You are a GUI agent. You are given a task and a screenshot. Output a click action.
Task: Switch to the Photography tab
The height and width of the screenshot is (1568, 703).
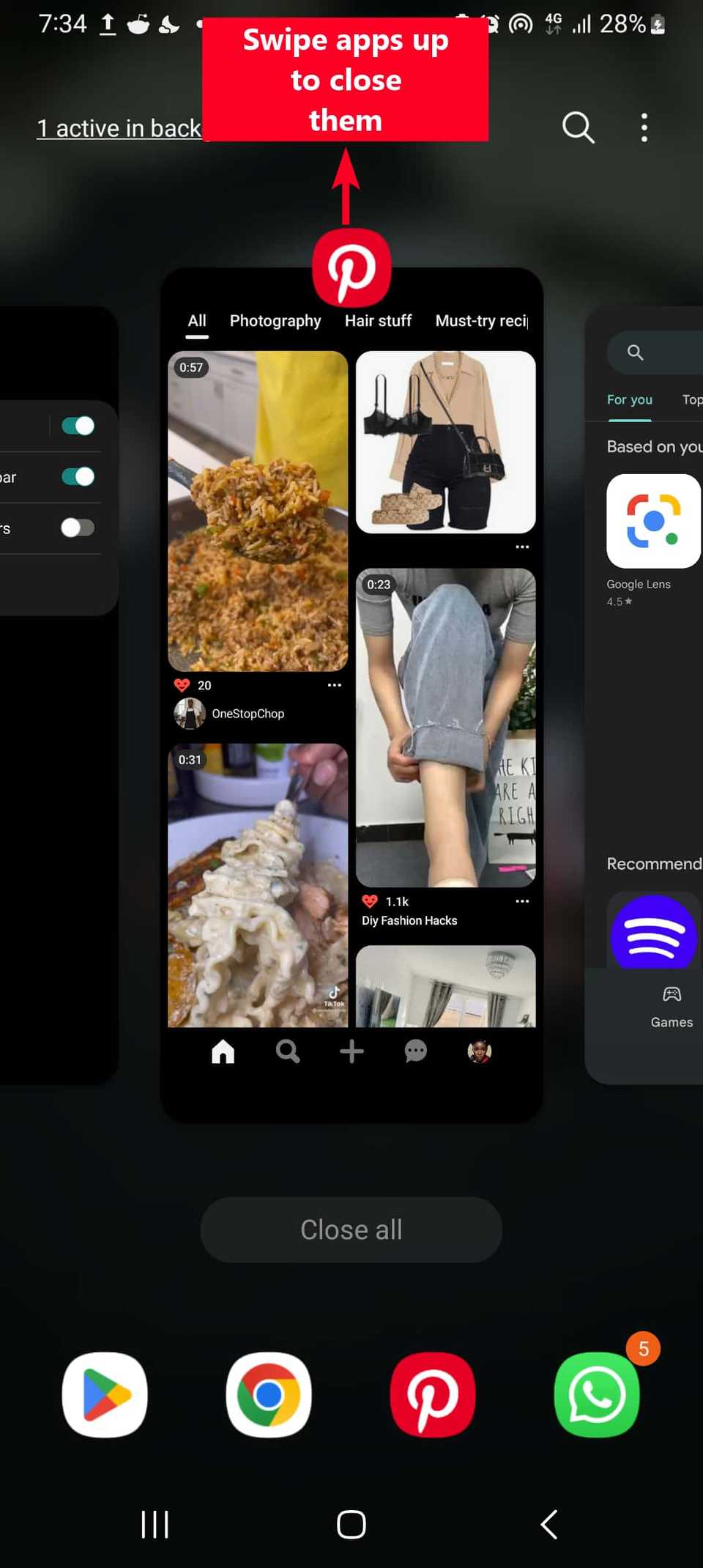pos(275,320)
